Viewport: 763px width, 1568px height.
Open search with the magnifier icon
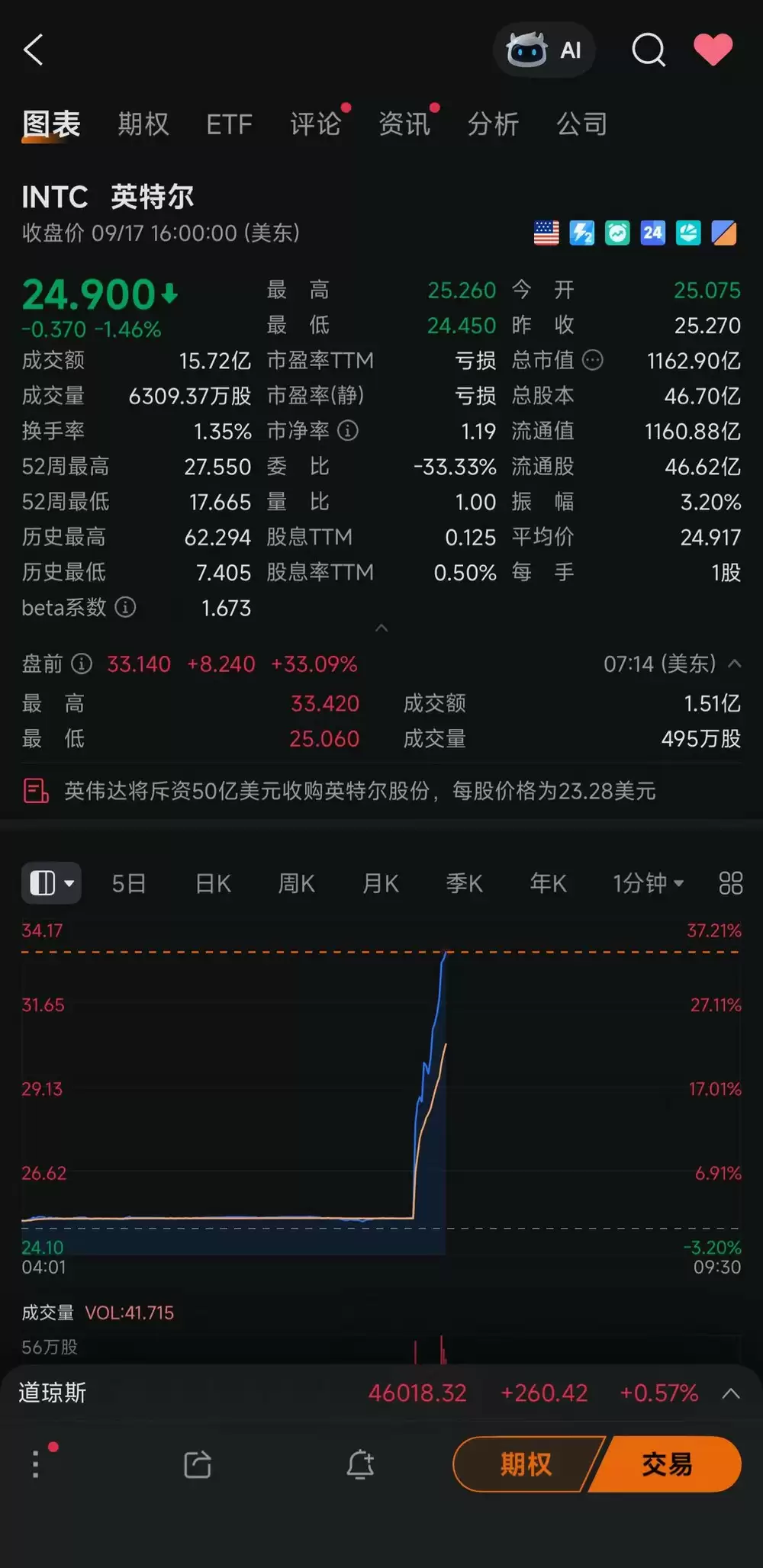pyautogui.click(x=649, y=50)
